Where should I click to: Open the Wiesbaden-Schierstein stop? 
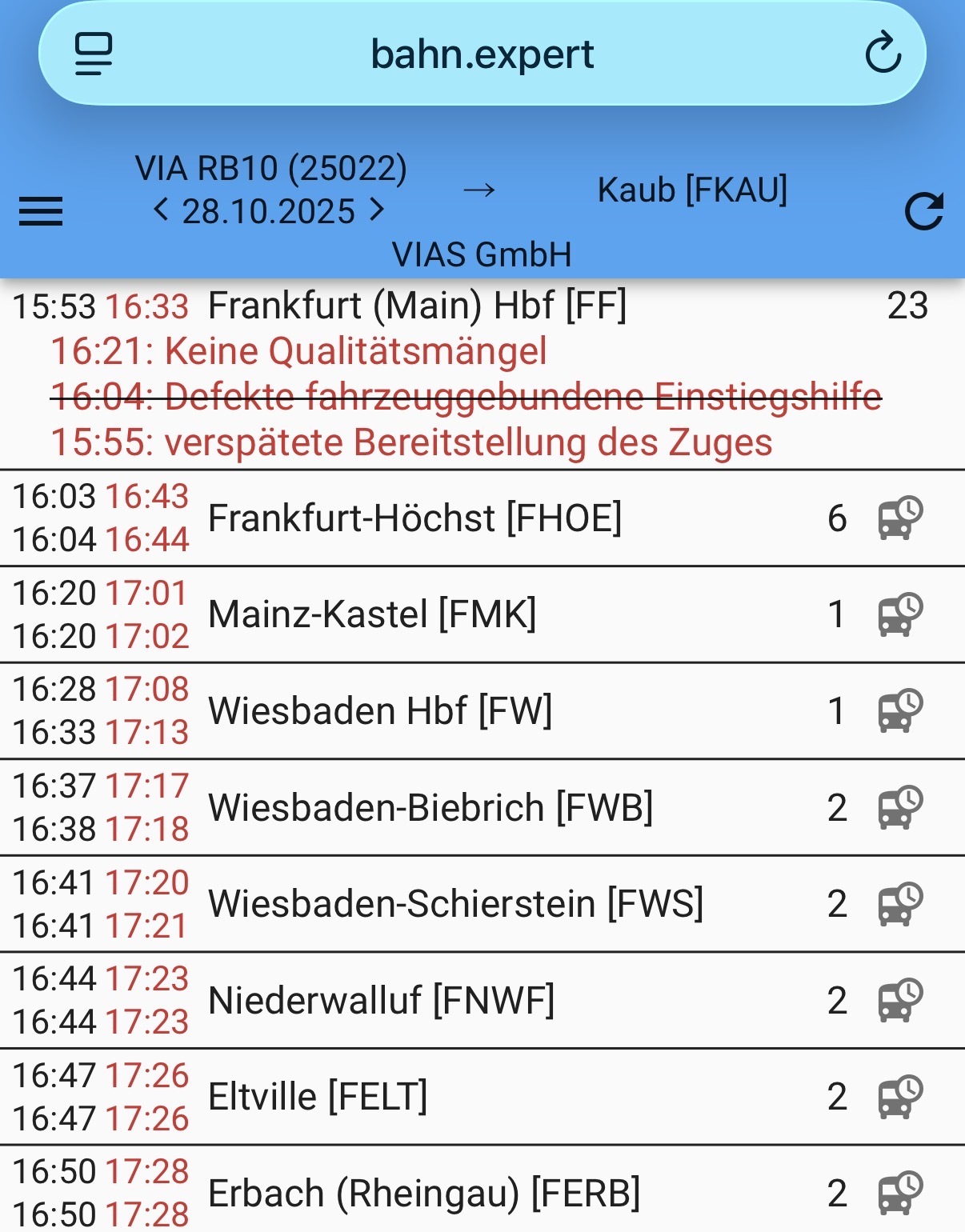pos(455,904)
